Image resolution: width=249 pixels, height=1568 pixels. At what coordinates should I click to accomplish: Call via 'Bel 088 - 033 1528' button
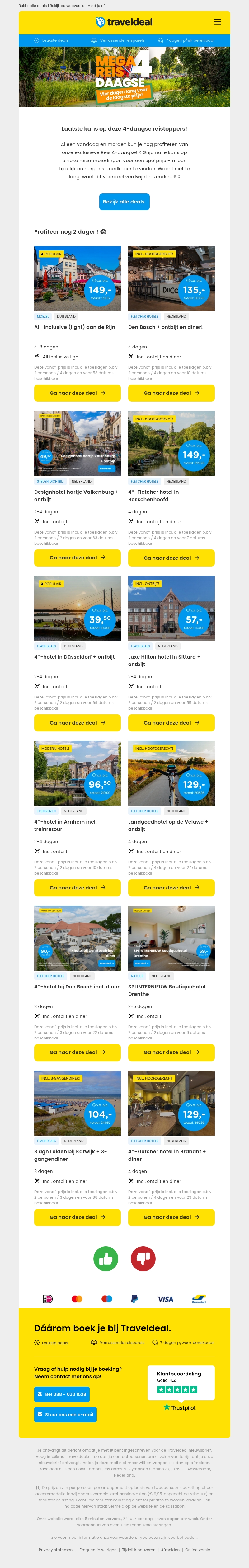pos(62,1394)
